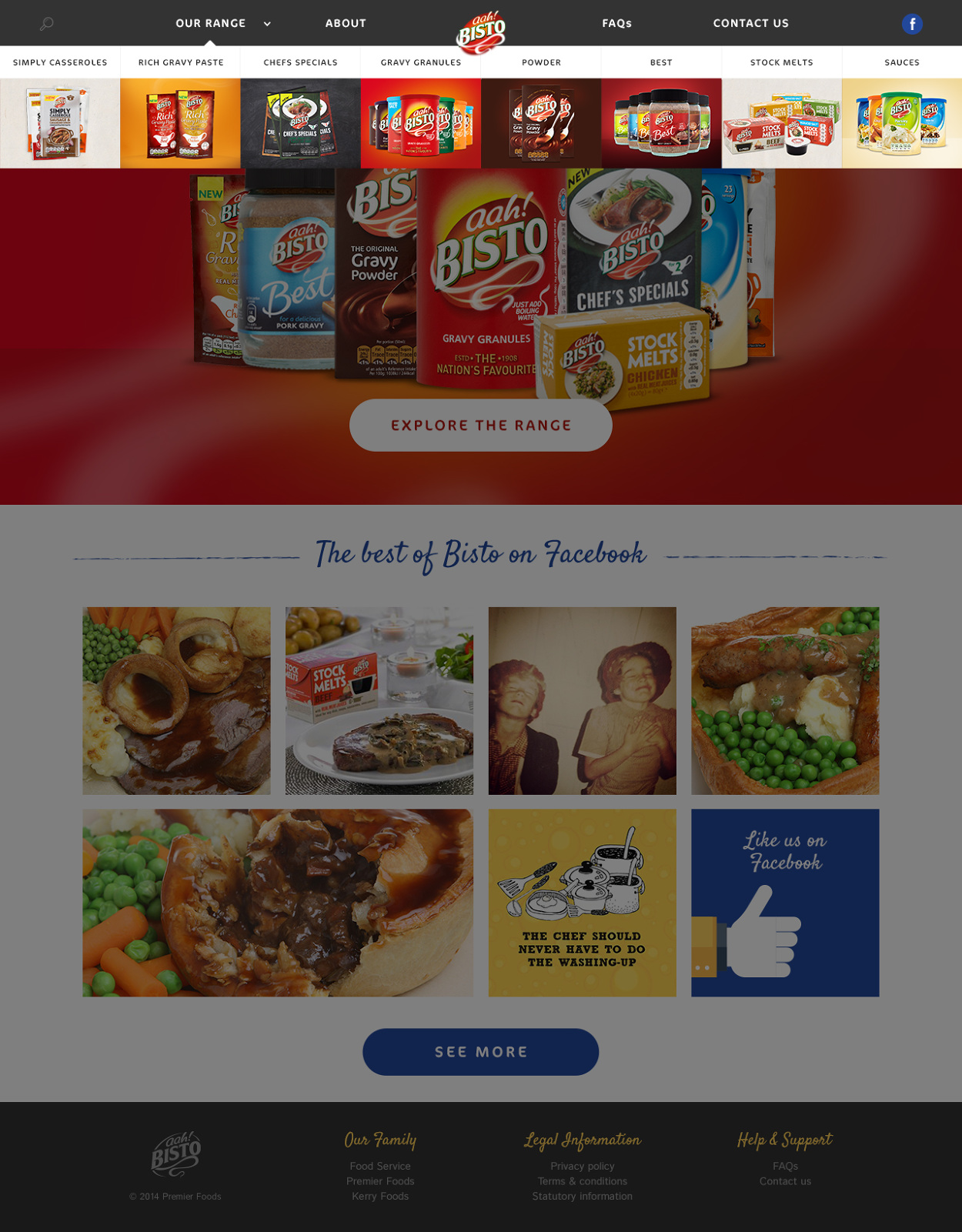Viewport: 962px width, 1232px height.
Task: Browse the Sauces range
Action: coord(901,62)
